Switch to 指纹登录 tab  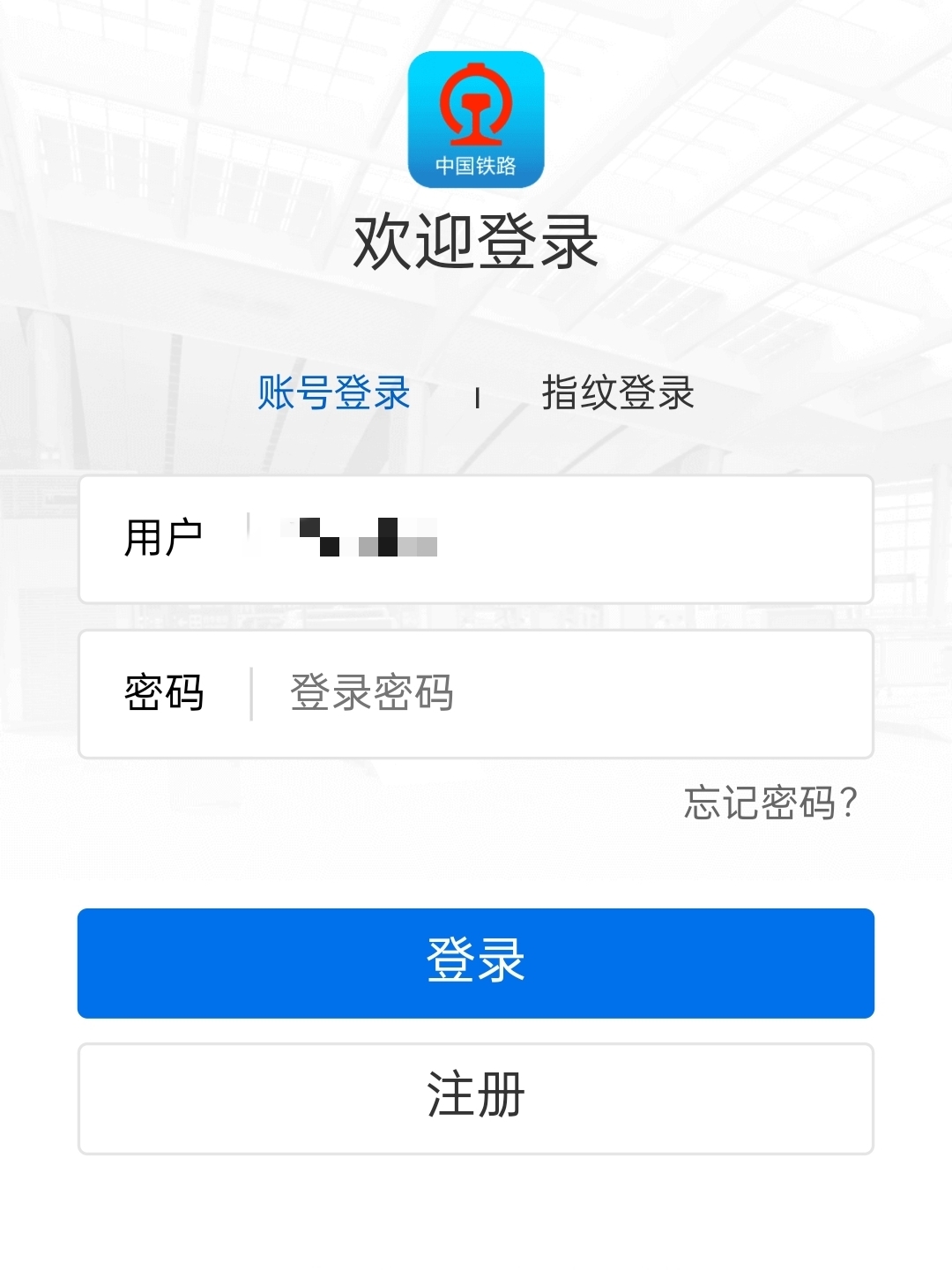pyautogui.click(x=618, y=393)
